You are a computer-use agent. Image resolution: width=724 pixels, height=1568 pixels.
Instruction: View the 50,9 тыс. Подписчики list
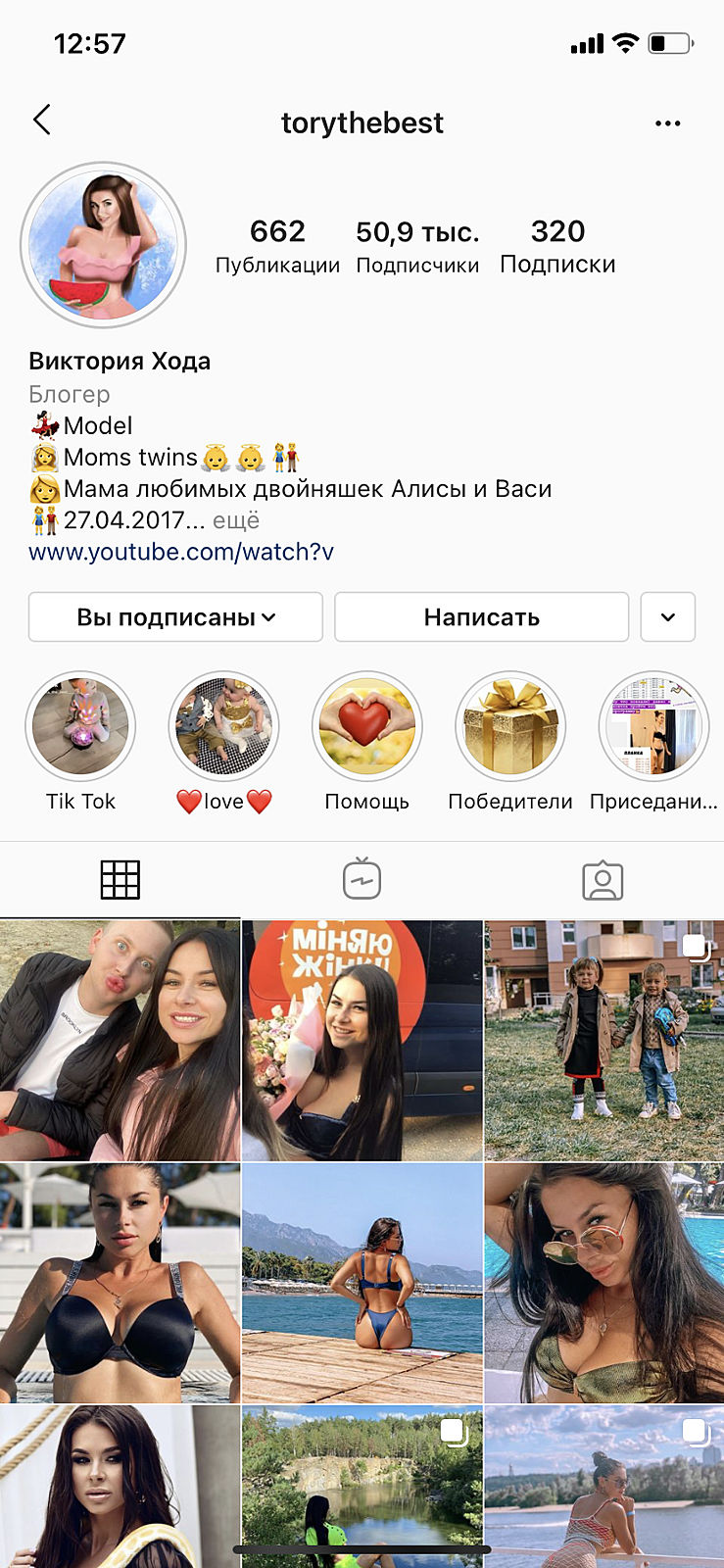[417, 246]
